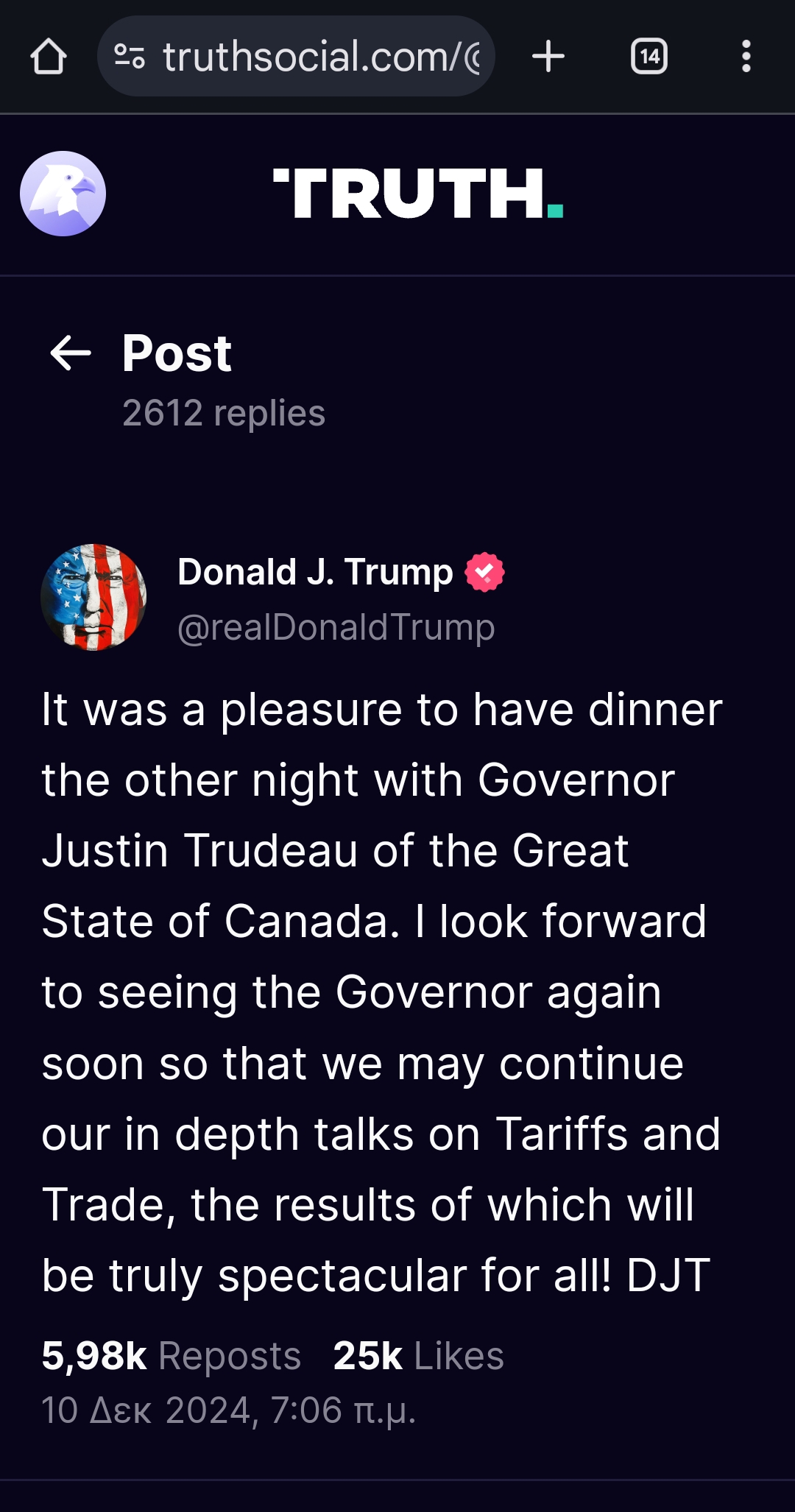The width and height of the screenshot is (795, 1512).
Task: View the 25k Likes list
Action: (x=418, y=1355)
